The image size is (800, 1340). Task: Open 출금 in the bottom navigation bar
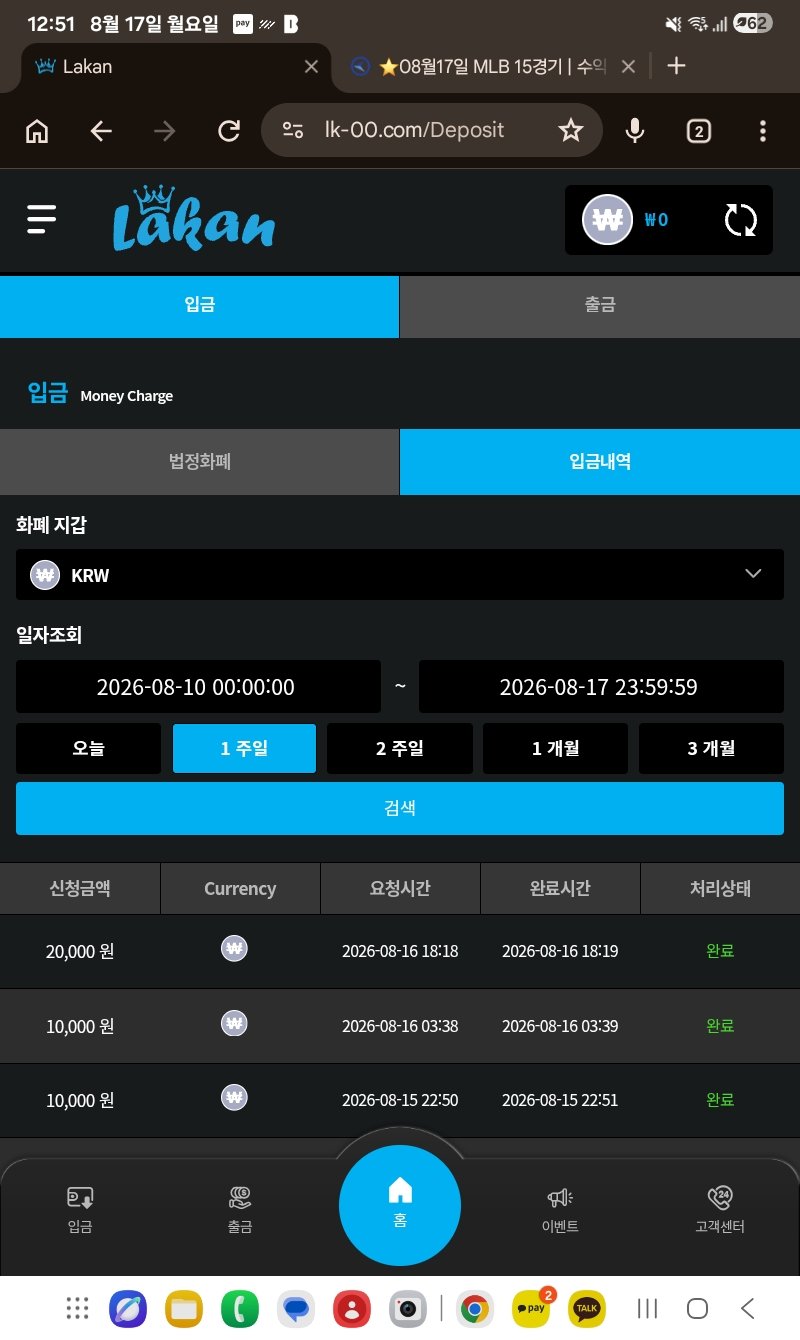click(240, 1210)
